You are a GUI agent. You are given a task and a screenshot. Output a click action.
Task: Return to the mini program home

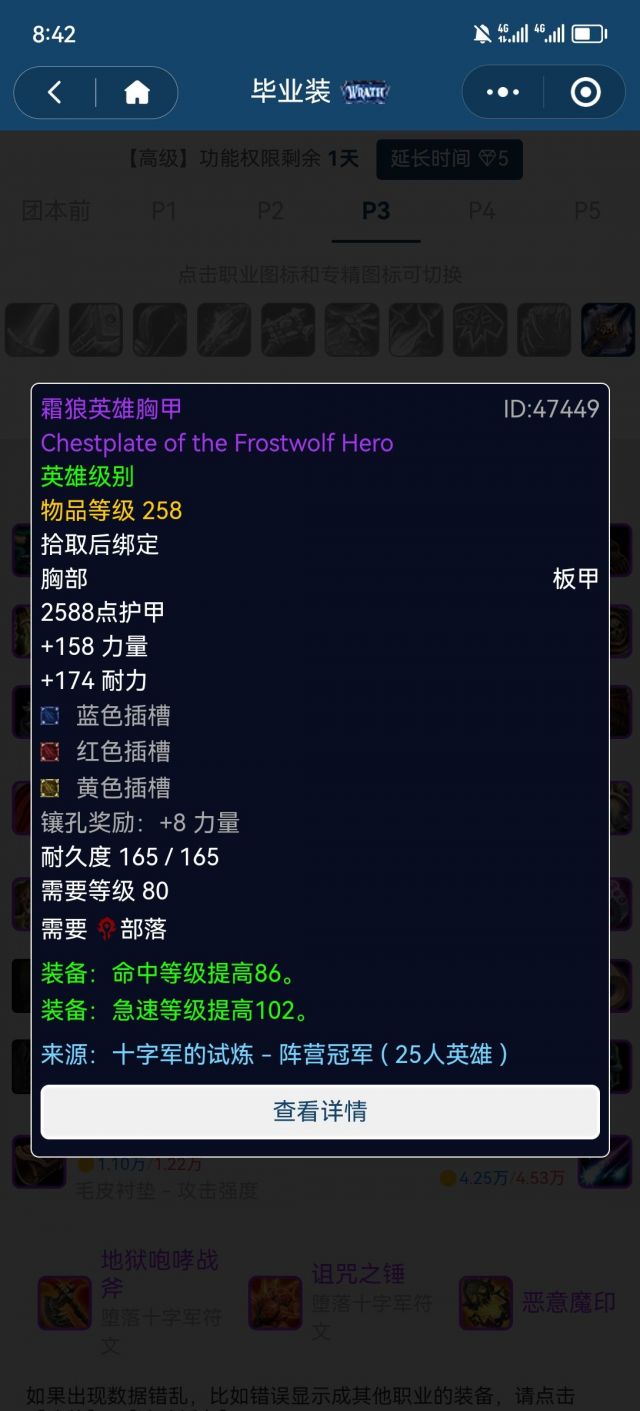137,93
